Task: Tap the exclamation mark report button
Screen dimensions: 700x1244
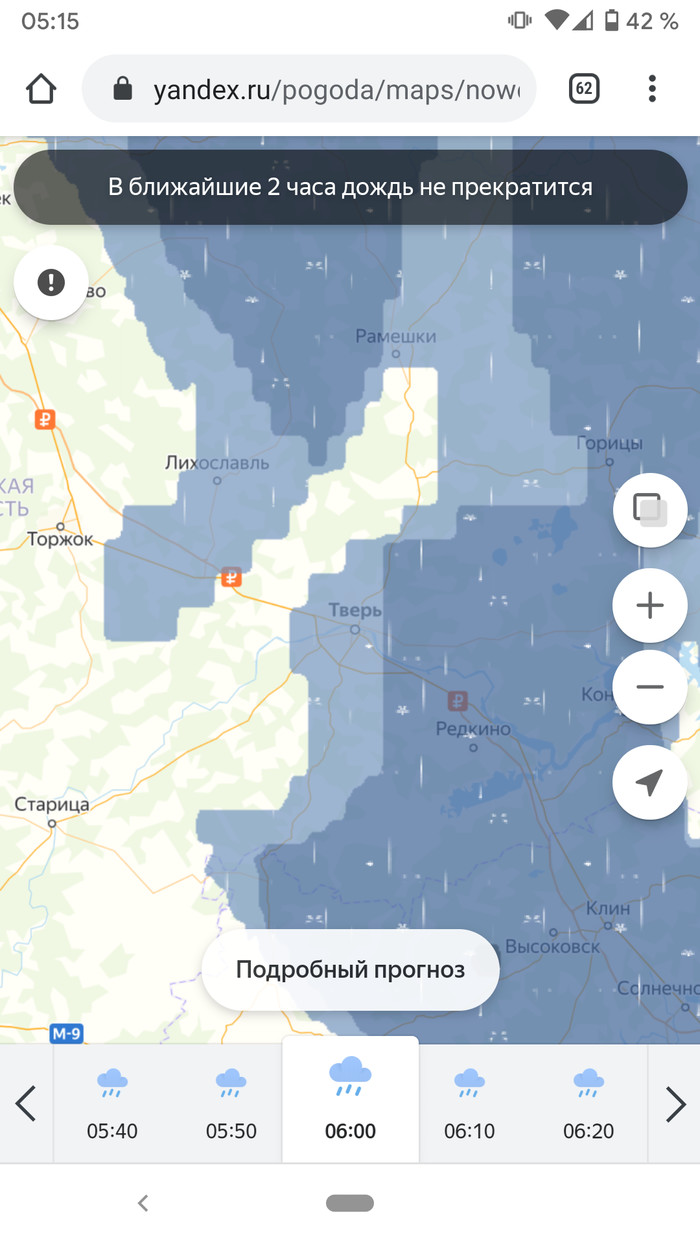Action: [x=51, y=283]
